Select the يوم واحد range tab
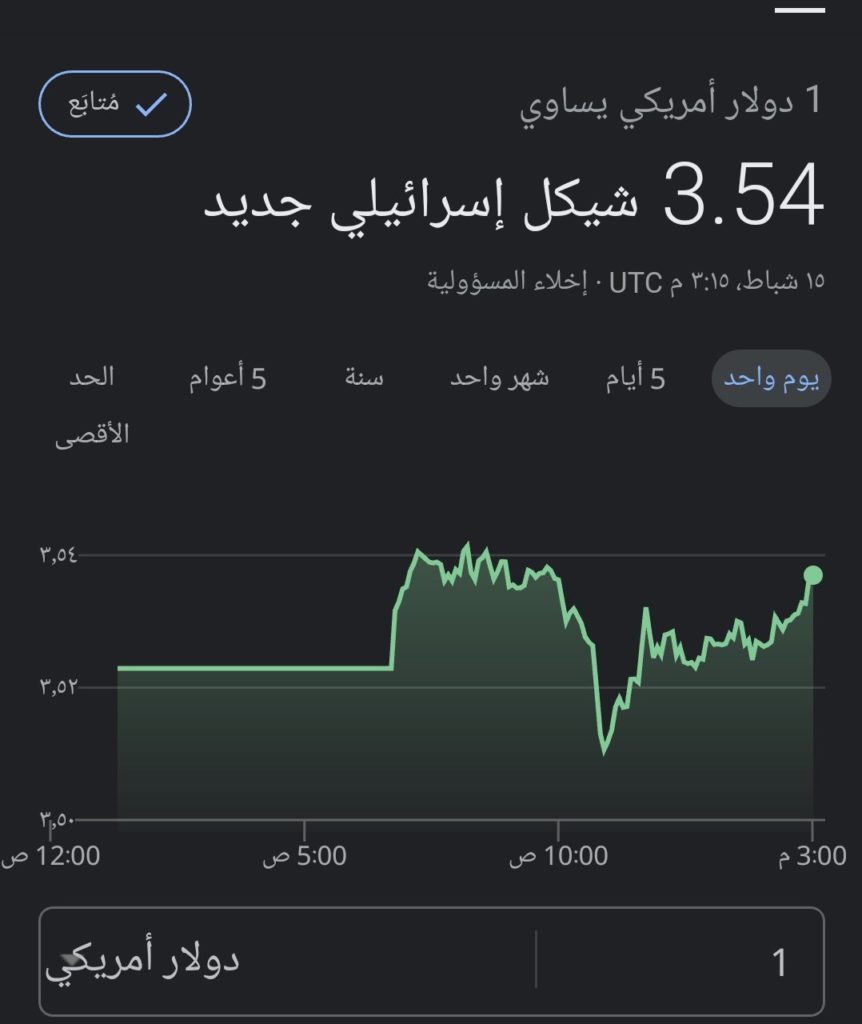 coord(771,379)
